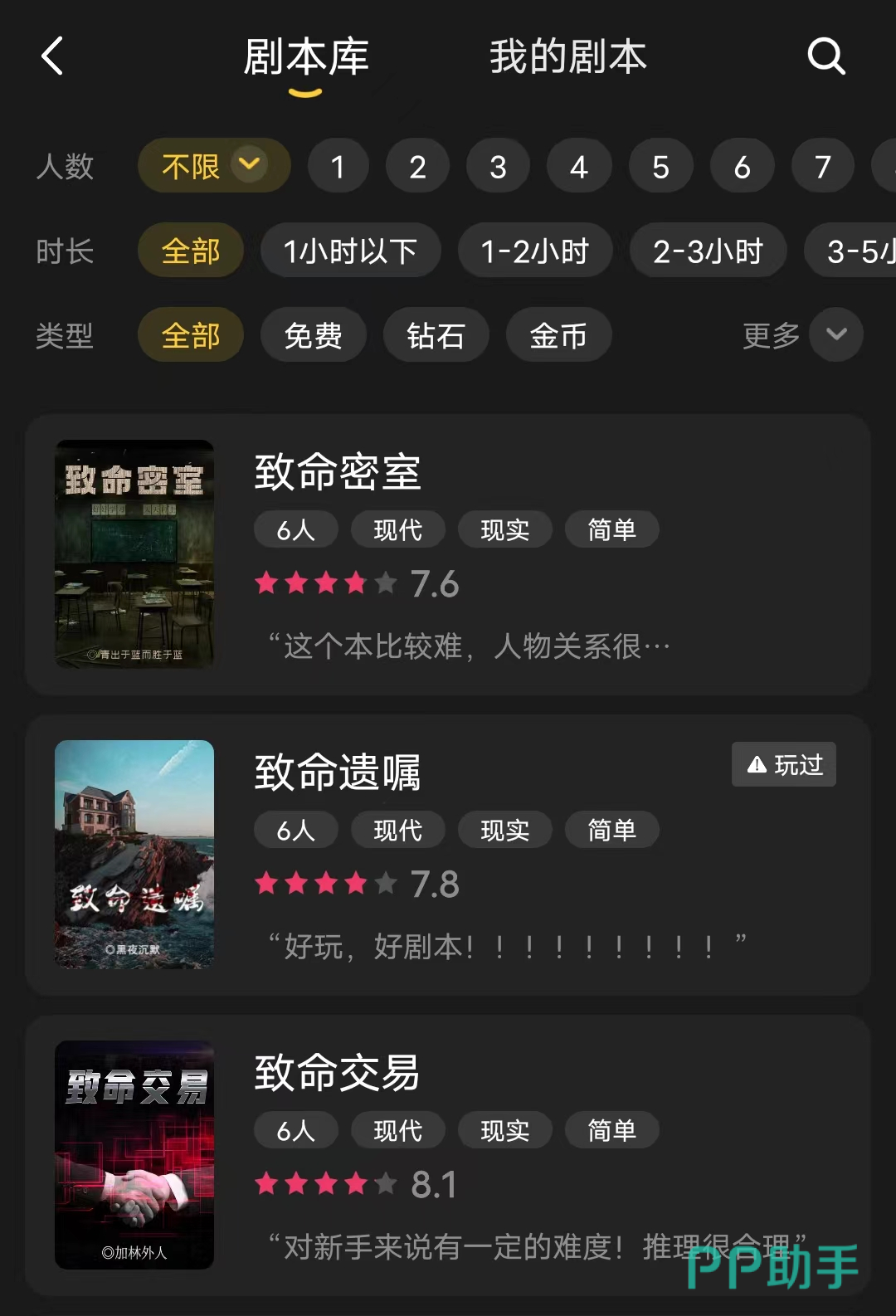Go back with the arrow icon
The height and width of the screenshot is (1316, 896).
(52, 56)
